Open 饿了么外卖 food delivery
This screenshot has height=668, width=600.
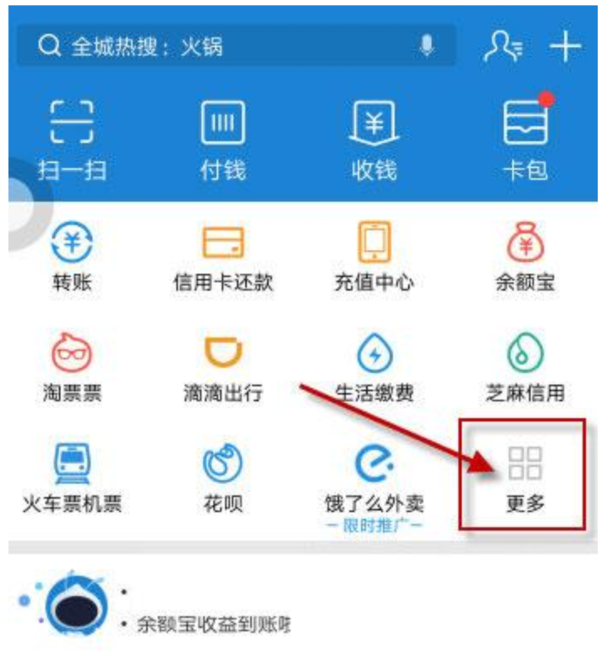pyautogui.click(x=373, y=475)
